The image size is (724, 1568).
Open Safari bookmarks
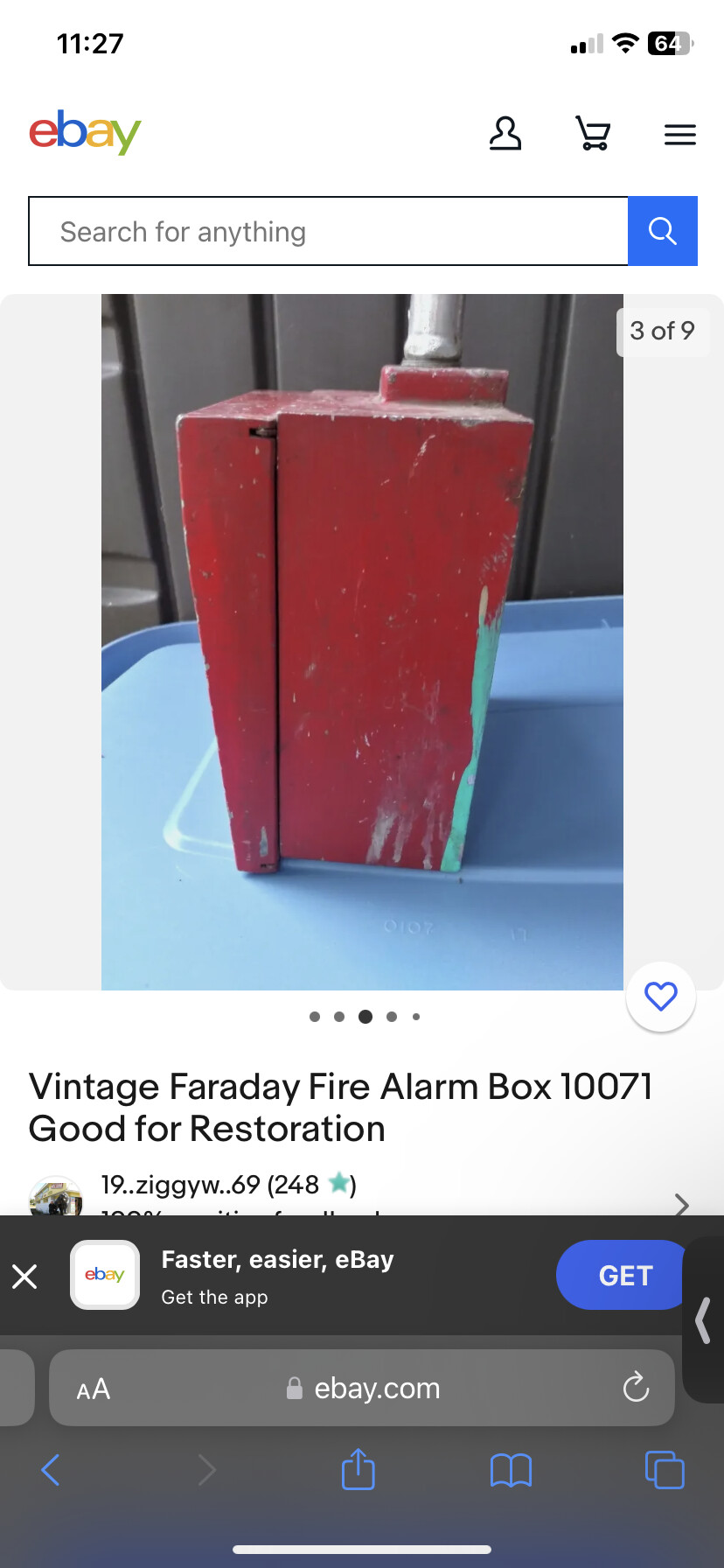tap(512, 1470)
